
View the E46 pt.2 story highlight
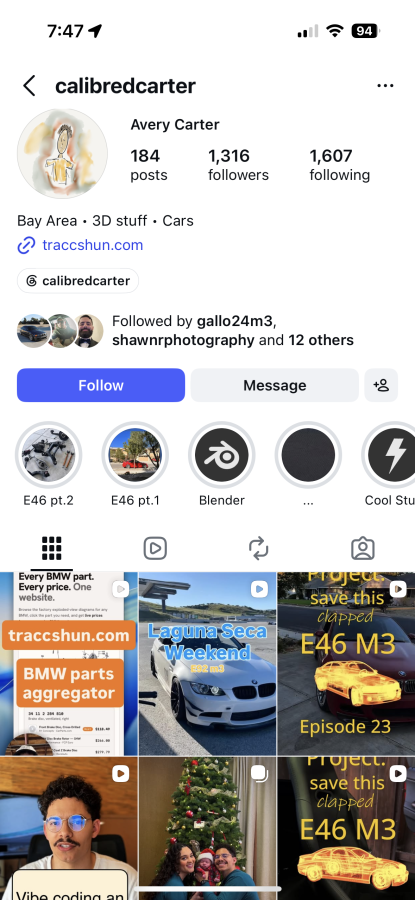49,455
